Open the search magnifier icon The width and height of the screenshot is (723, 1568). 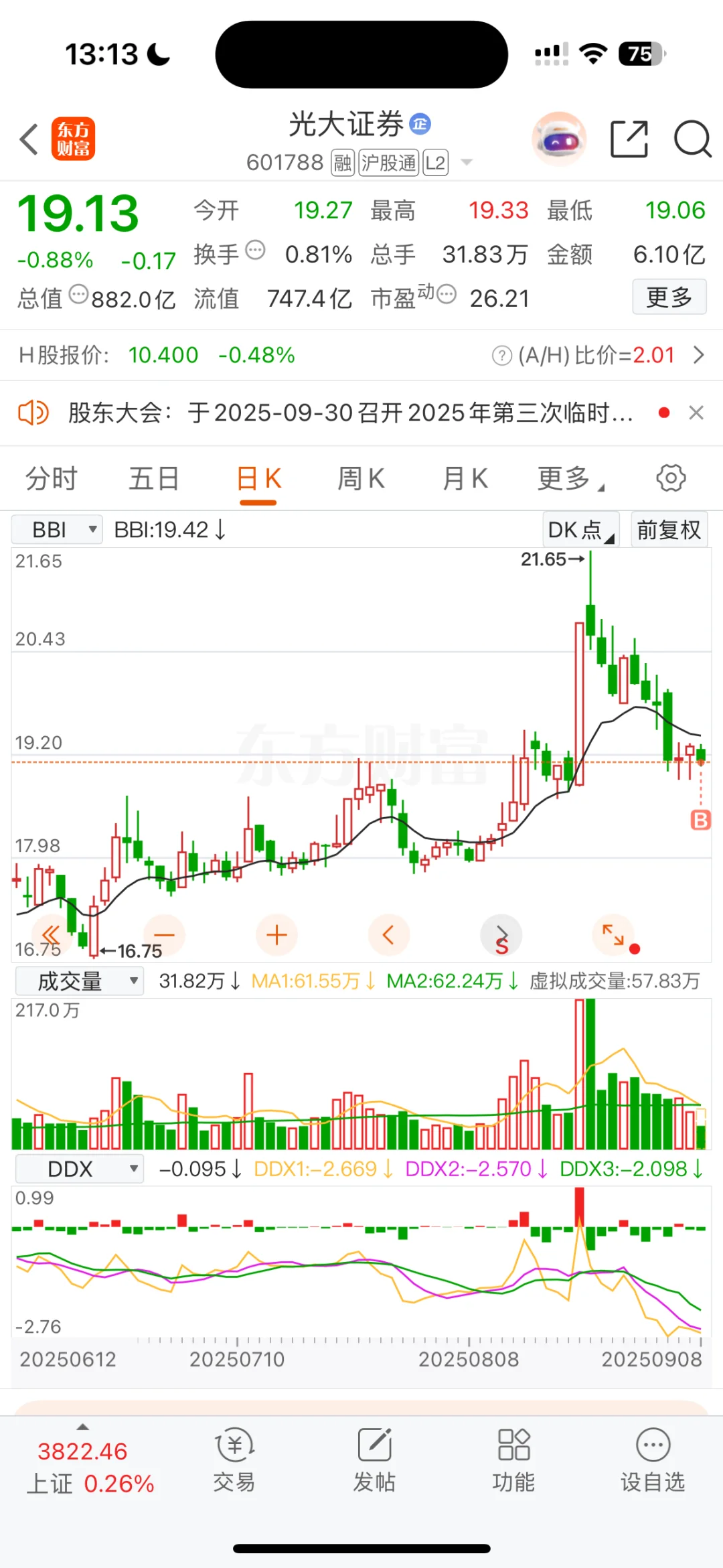(x=692, y=139)
